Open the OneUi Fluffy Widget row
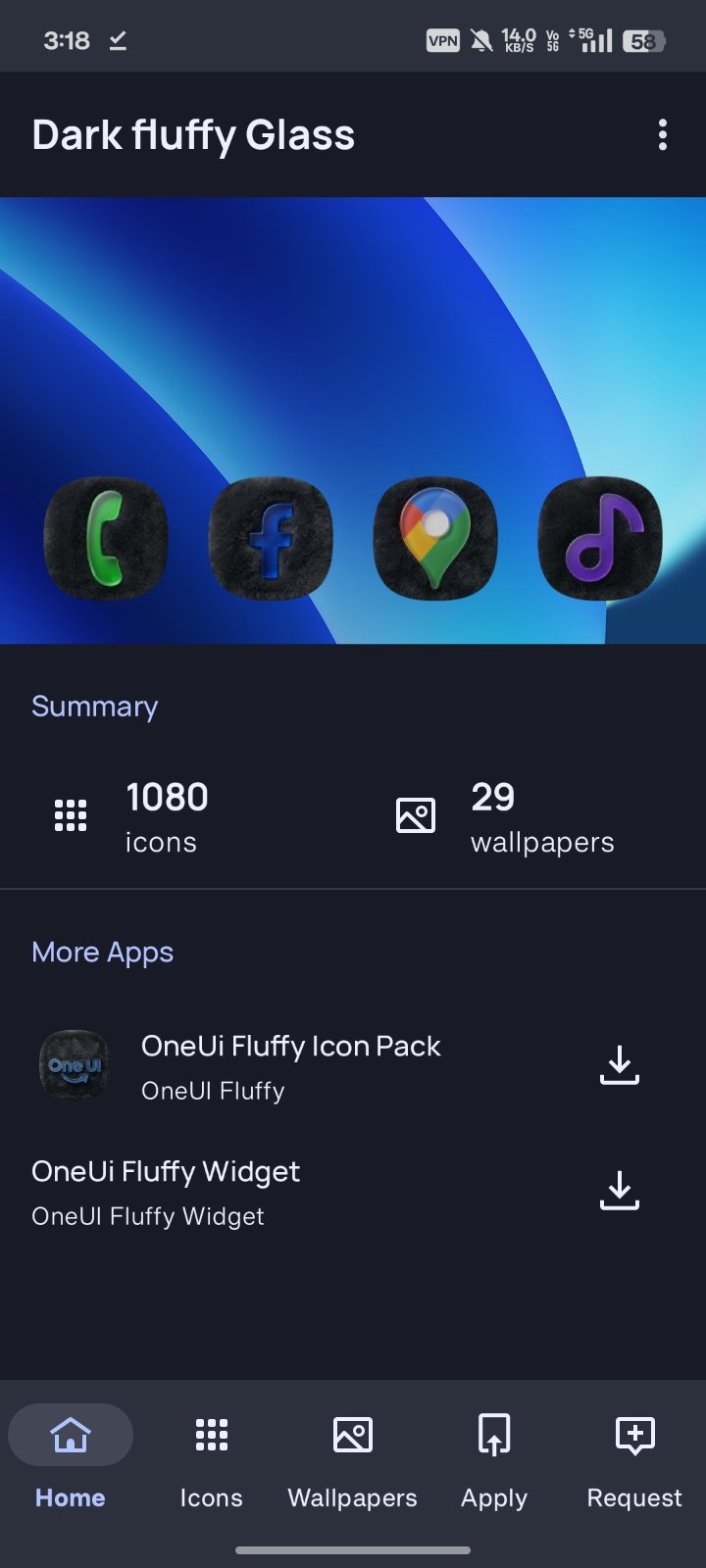This screenshot has width=706, height=1568. click(x=167, y=1191)
